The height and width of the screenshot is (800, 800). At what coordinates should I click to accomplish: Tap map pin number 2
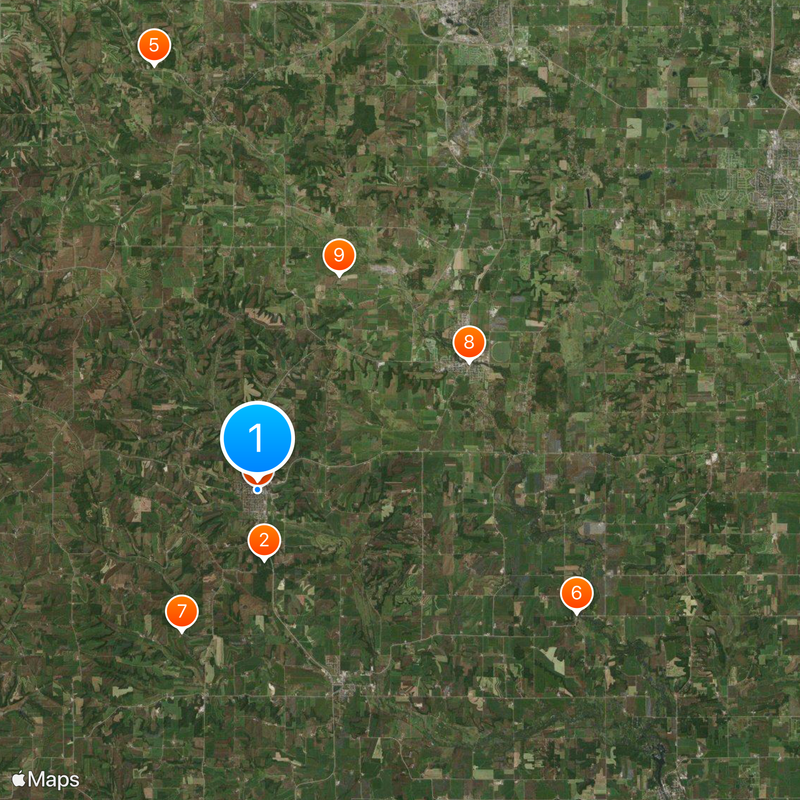pyautogui.click(x=264, y=541)
